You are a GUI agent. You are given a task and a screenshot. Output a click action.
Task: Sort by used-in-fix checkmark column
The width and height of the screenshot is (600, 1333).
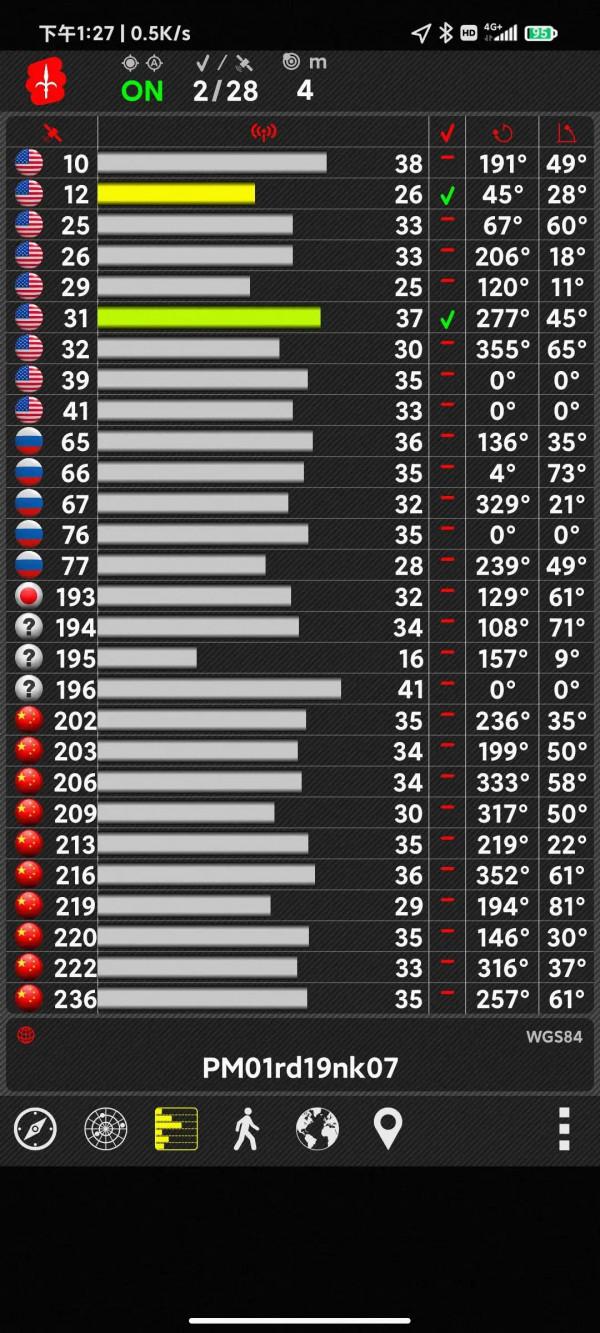click(447, 132)
